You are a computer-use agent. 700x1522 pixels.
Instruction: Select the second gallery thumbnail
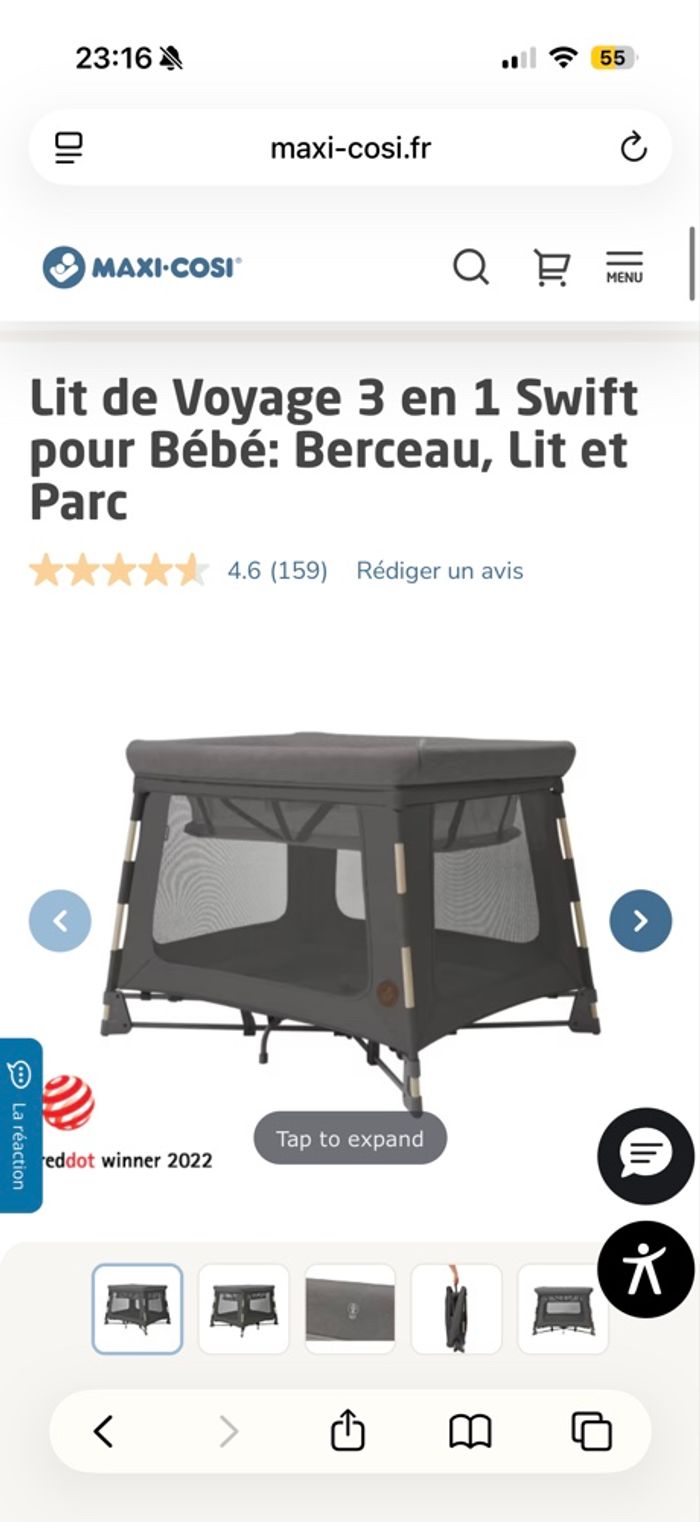tap(243, 1308)
